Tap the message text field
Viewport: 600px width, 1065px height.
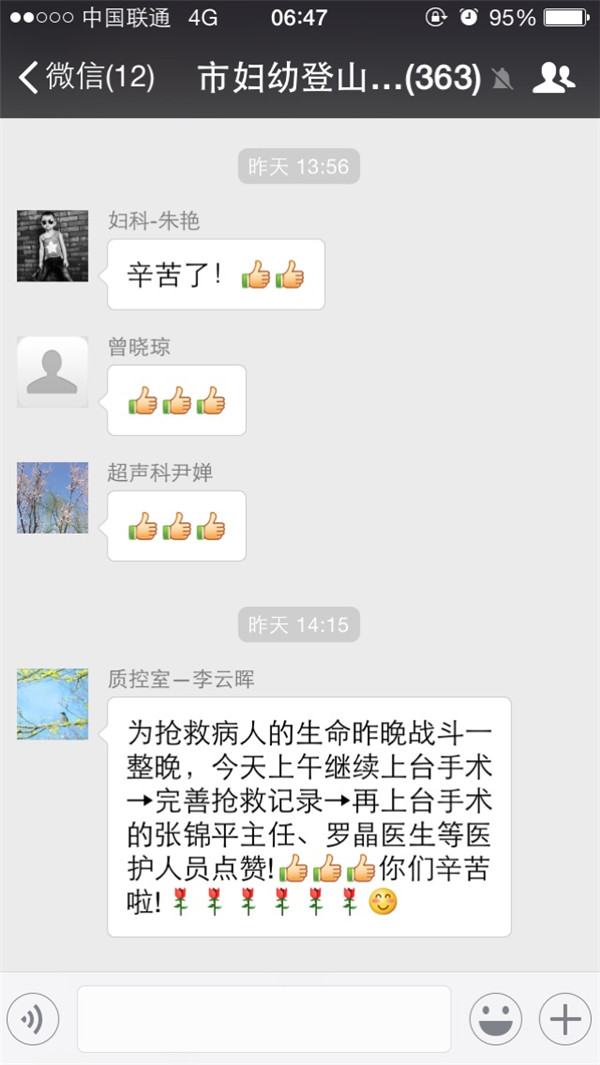point(264,1019)
